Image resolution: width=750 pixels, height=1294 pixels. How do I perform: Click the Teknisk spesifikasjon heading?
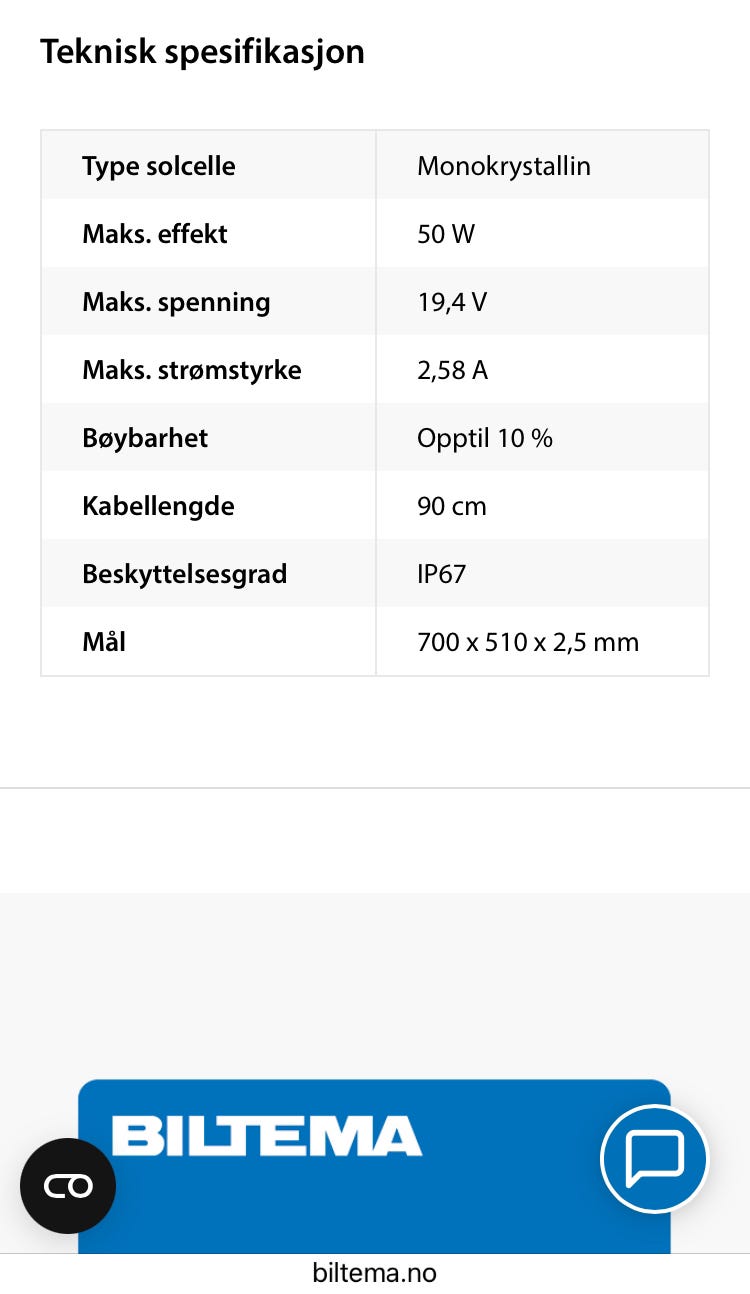click(x=202, y=51)
